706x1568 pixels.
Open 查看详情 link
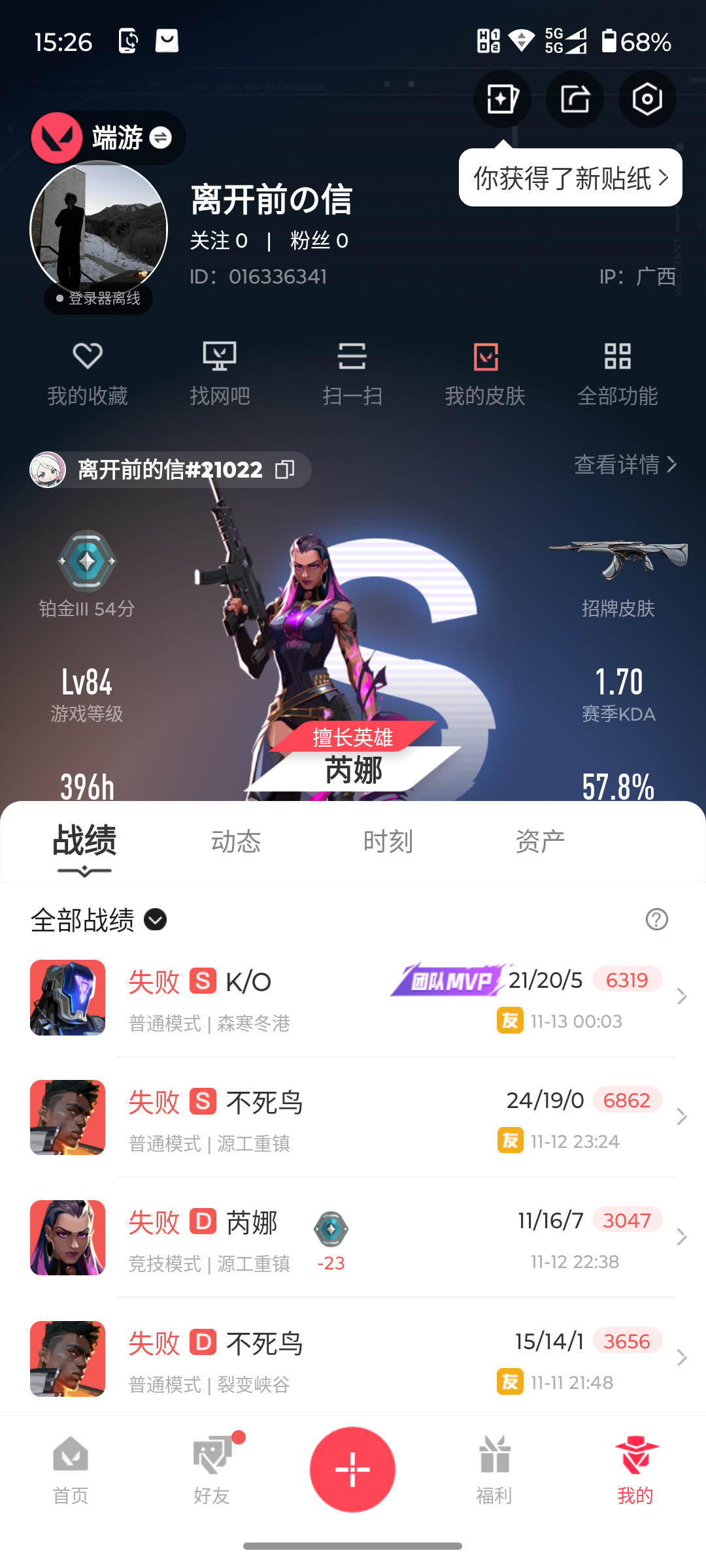[625, 466]
